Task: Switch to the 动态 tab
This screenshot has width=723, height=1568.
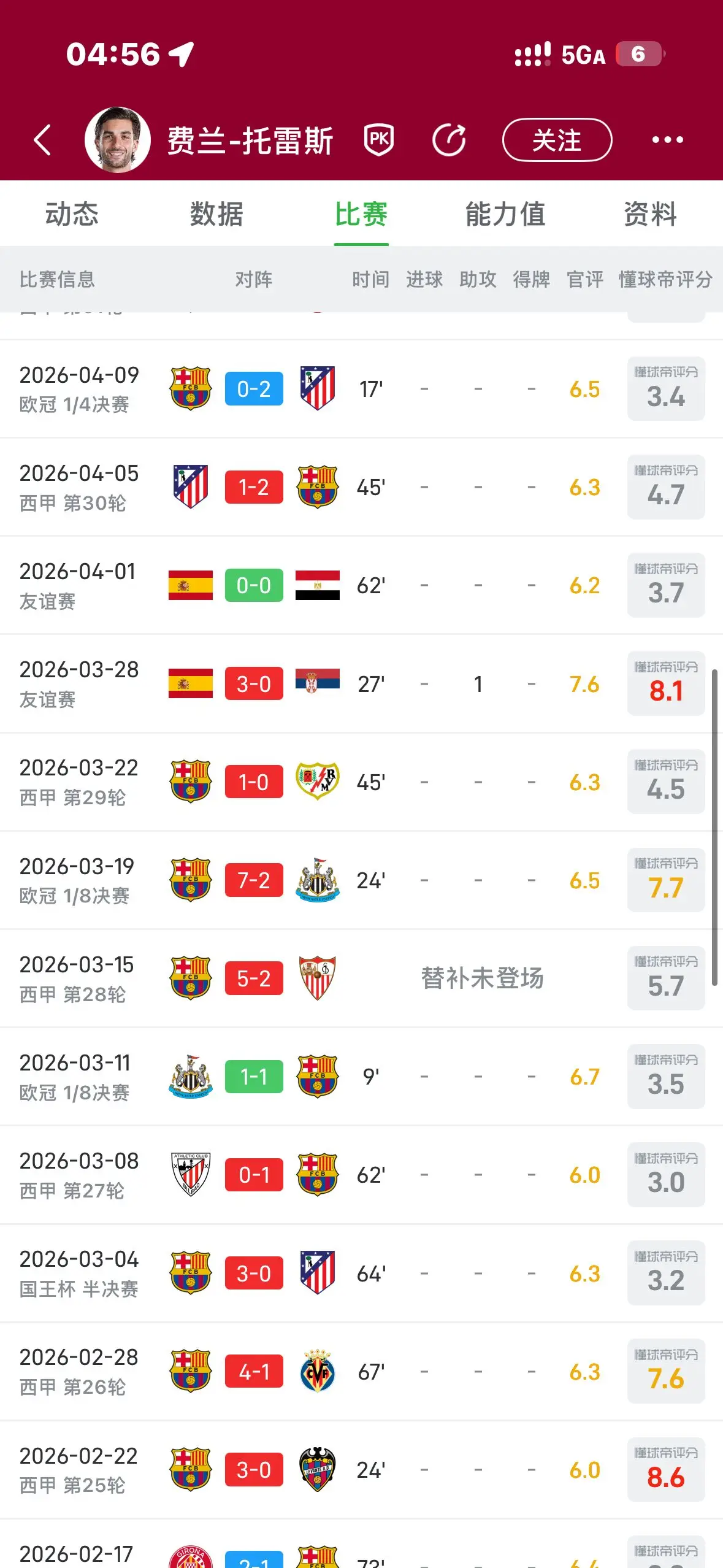Action: coord(72,214)
